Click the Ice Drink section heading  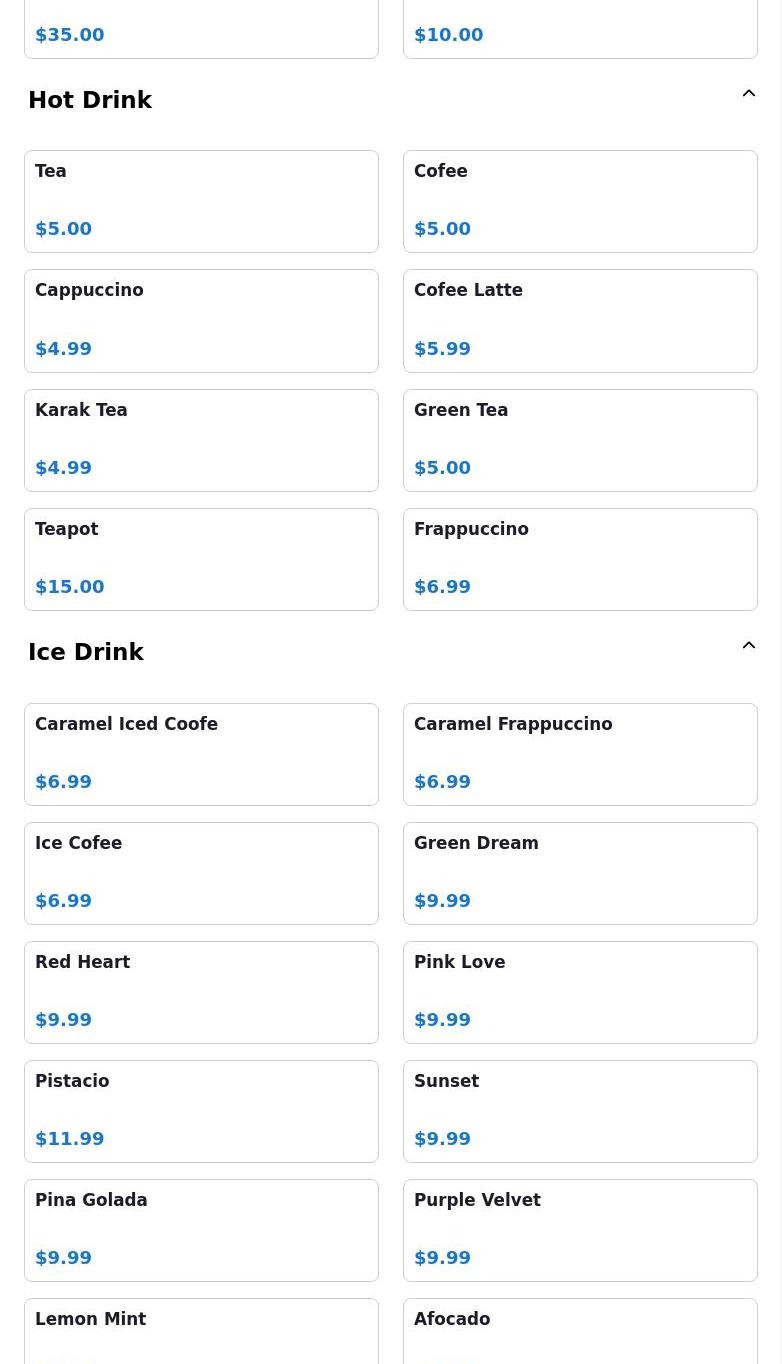click(86, 652)
